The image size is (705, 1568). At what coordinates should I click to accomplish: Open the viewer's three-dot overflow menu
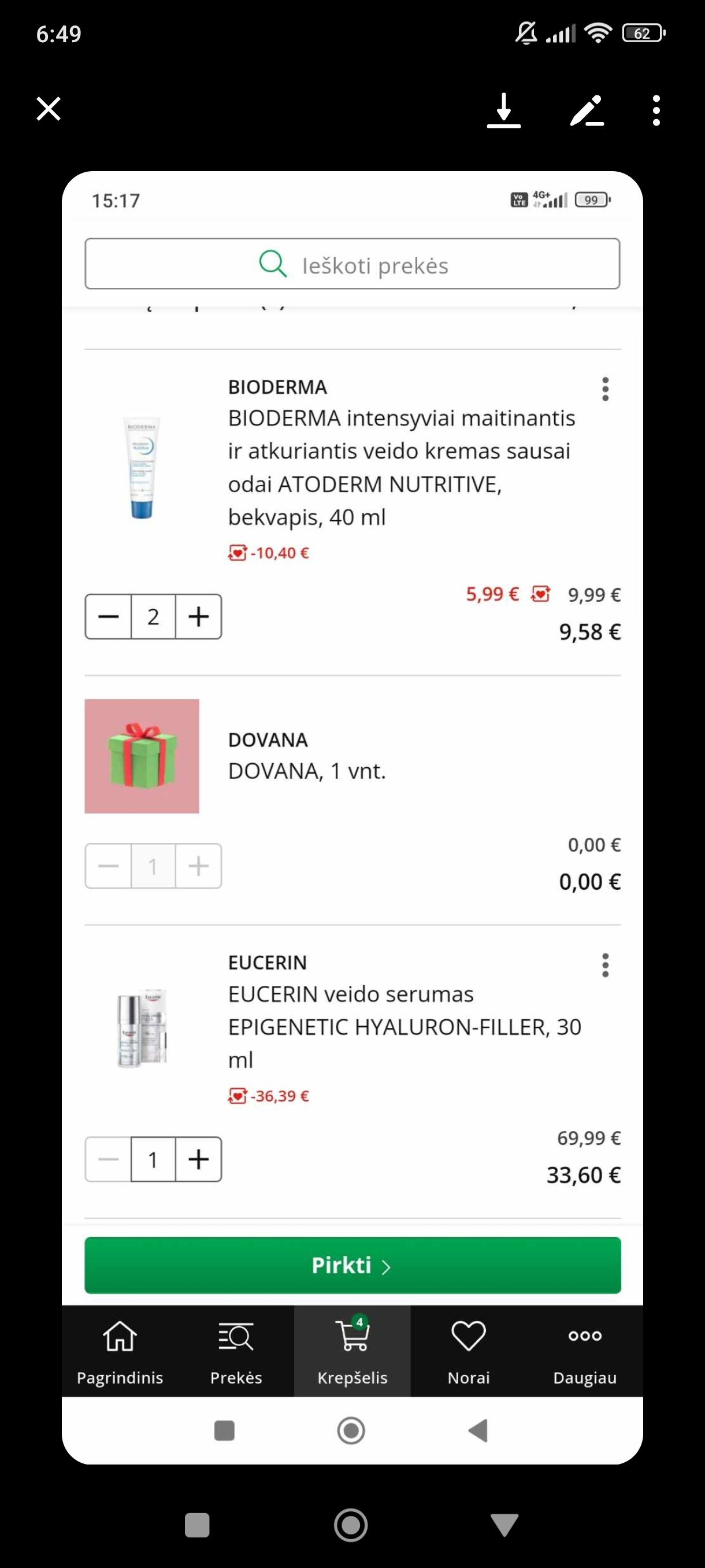(x=656, y=110)
